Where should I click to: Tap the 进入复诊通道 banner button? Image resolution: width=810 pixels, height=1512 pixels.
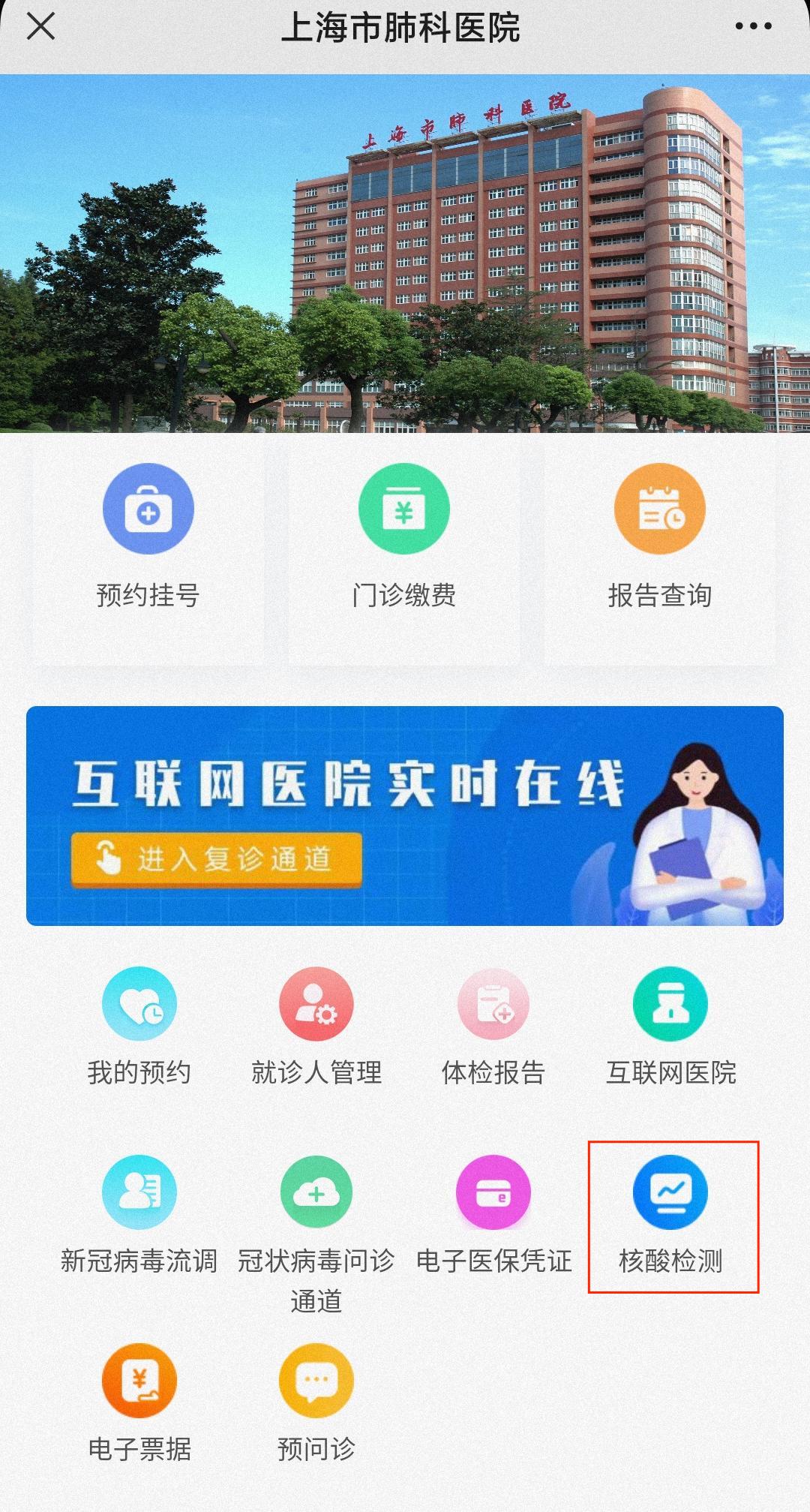coord(217,858)
